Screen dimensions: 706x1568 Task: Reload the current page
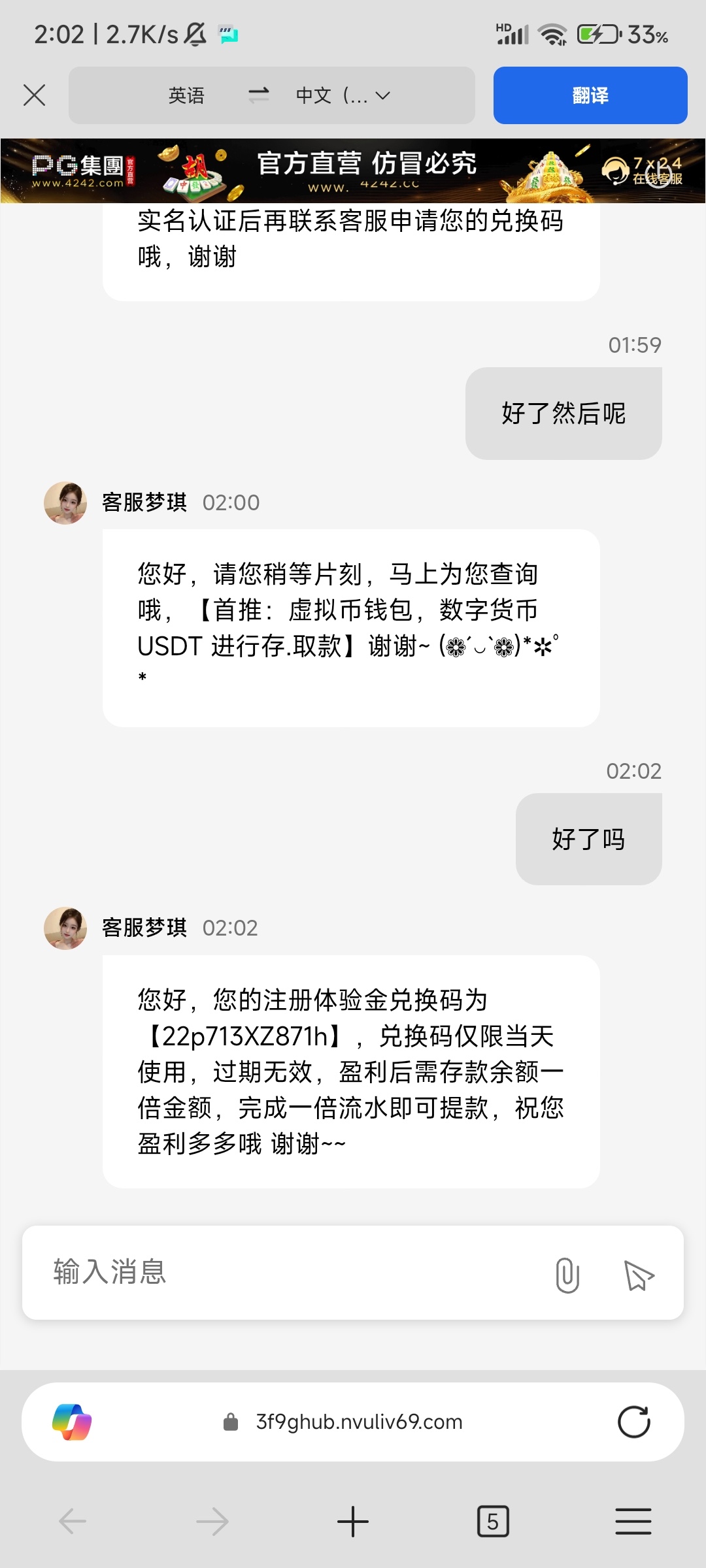(633, 1422)
